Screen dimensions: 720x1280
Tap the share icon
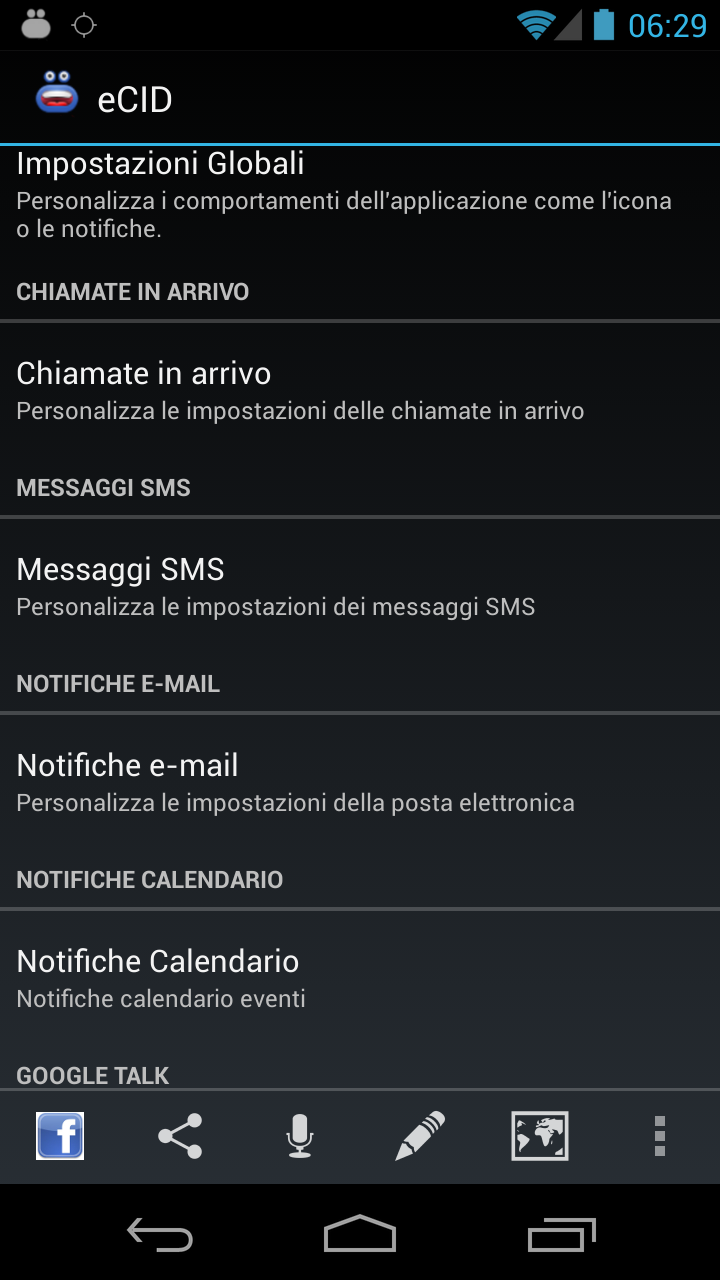[180, 1136]
